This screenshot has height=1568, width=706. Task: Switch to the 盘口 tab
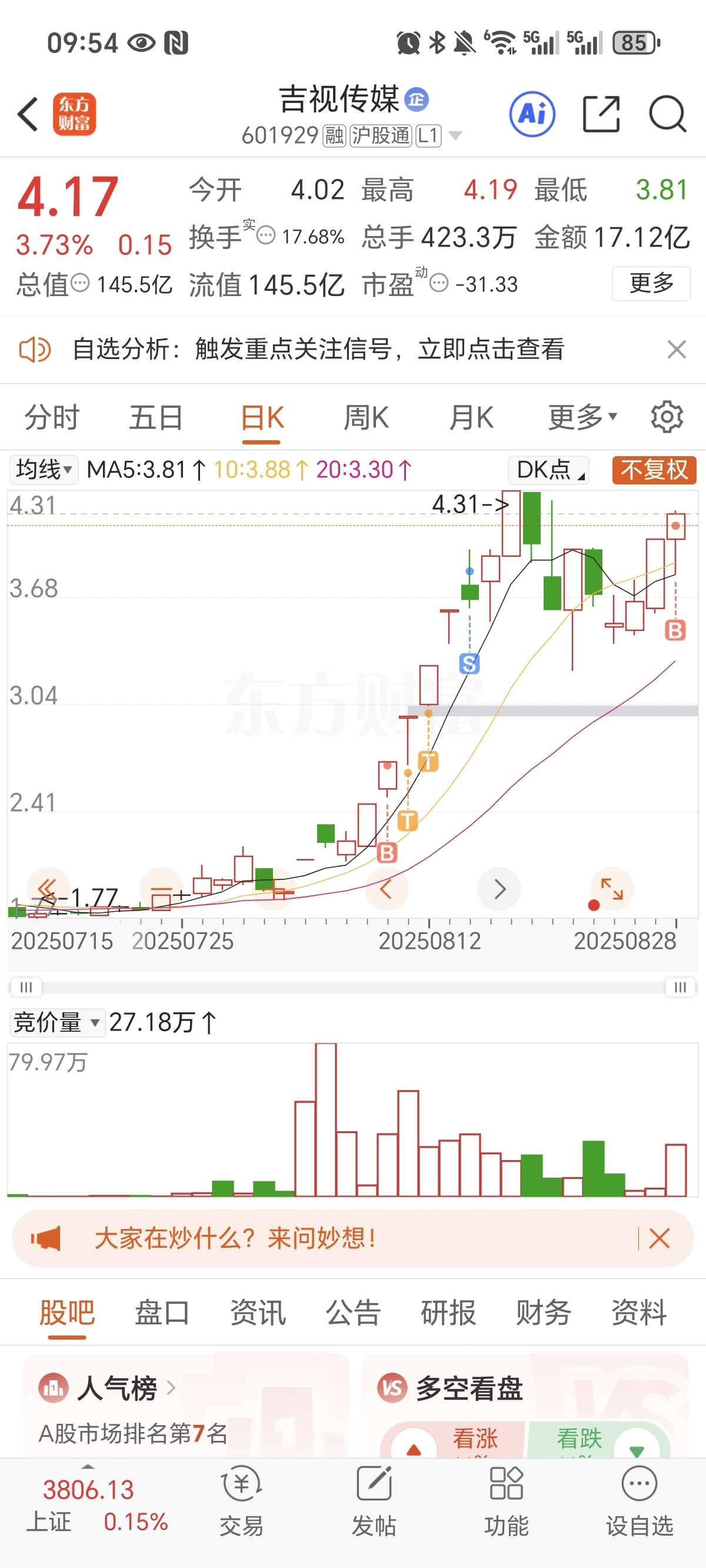pos(162,1312)
